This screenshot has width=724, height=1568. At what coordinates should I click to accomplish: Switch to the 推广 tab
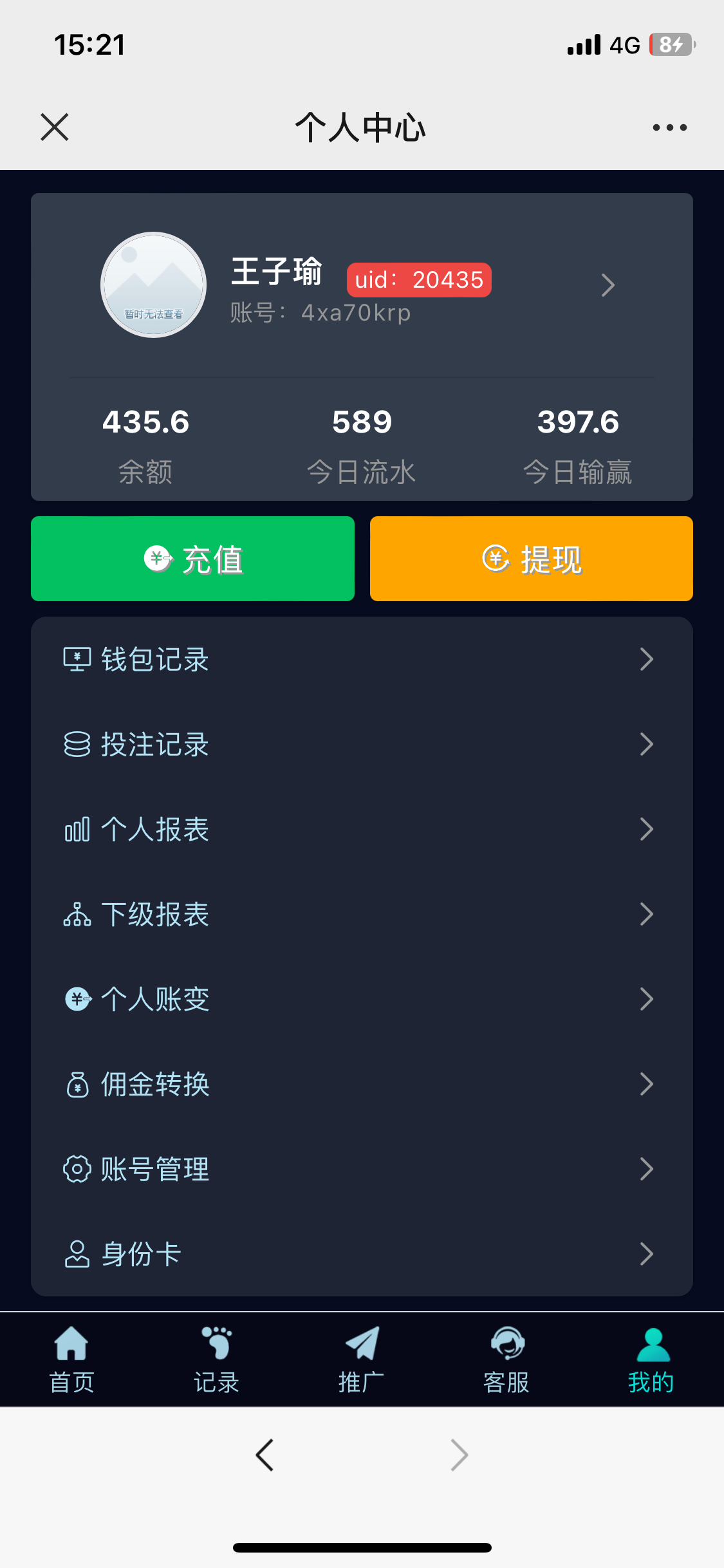[x=362, y=1359]
